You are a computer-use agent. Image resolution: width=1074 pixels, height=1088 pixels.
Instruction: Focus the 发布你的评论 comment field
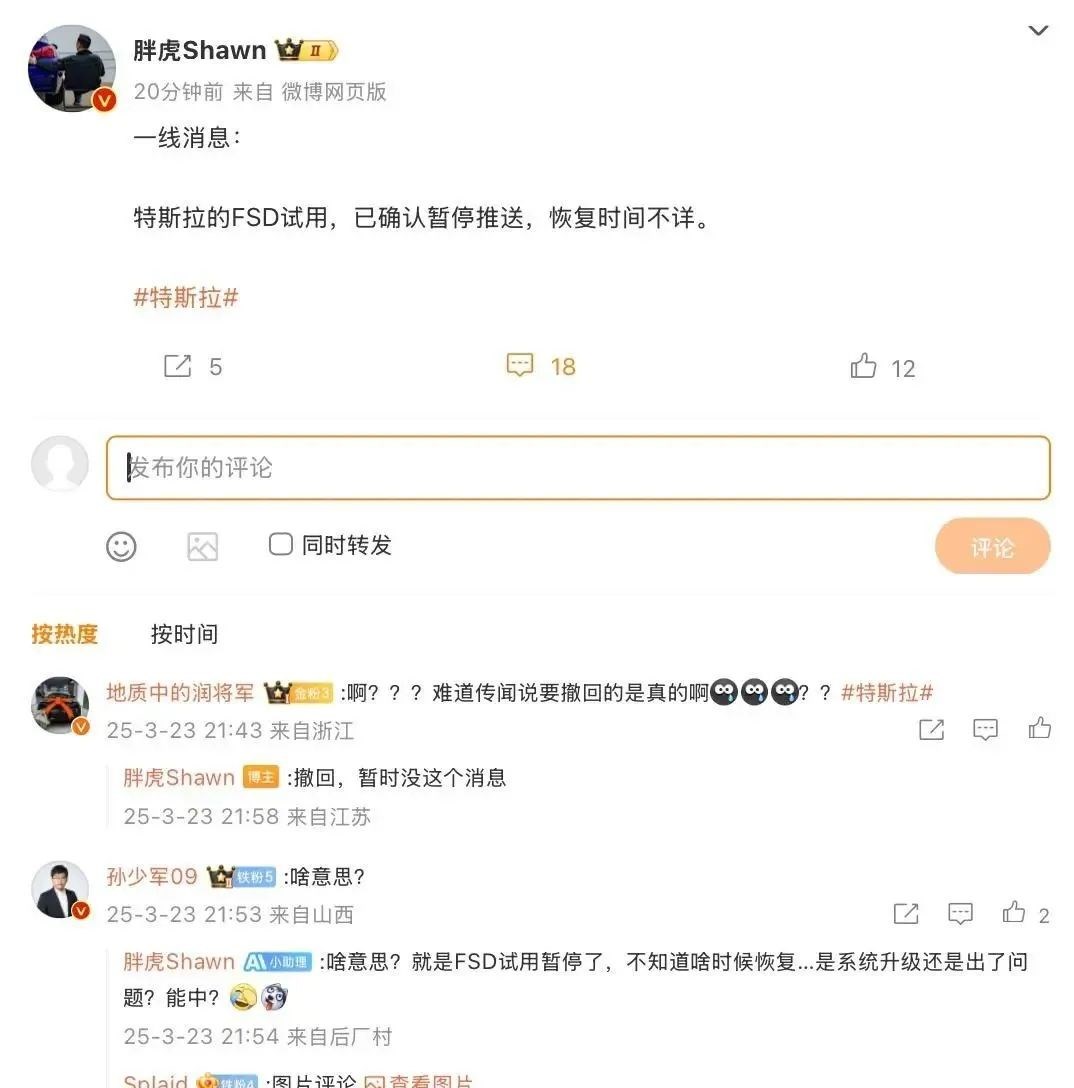pyautogui.click(x=578, y=468)
